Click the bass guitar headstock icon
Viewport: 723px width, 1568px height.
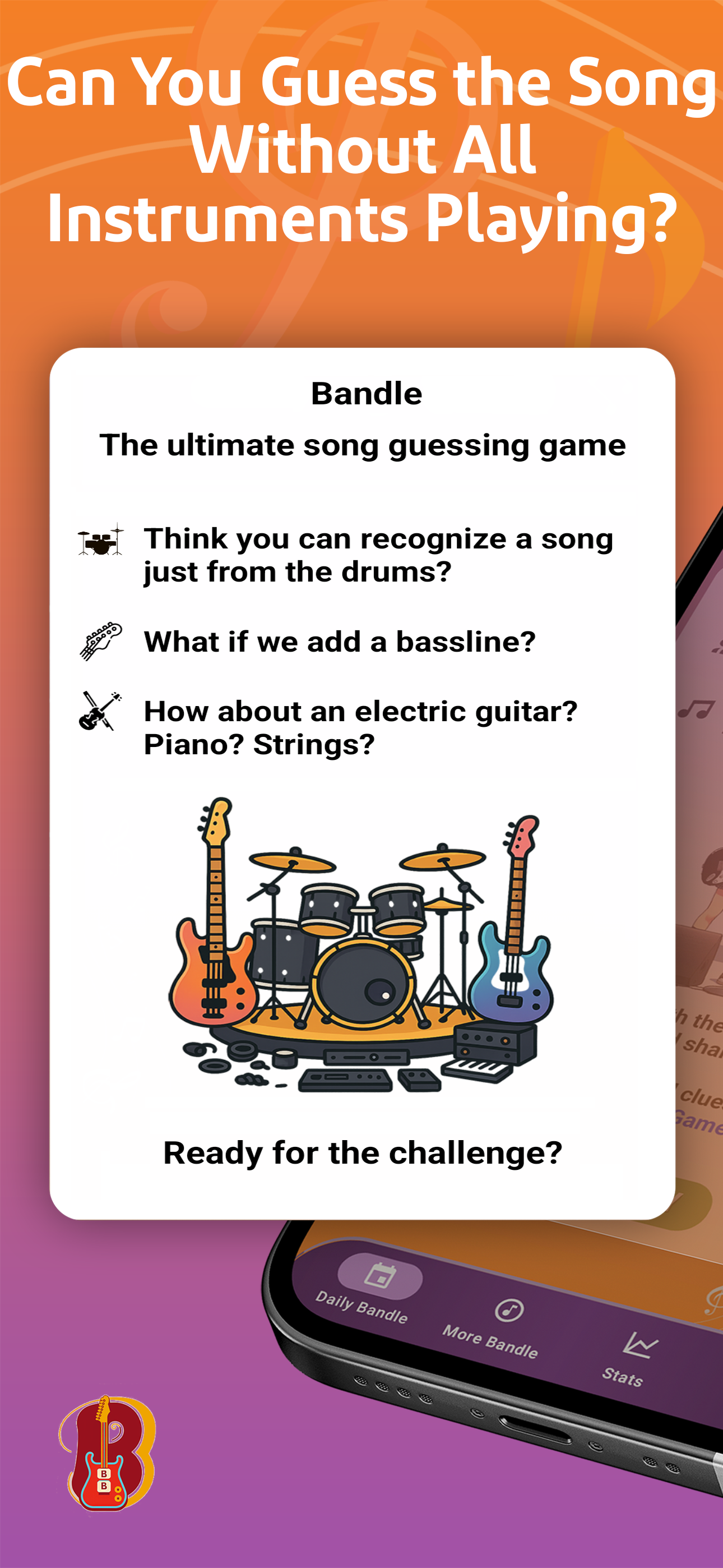100,642
